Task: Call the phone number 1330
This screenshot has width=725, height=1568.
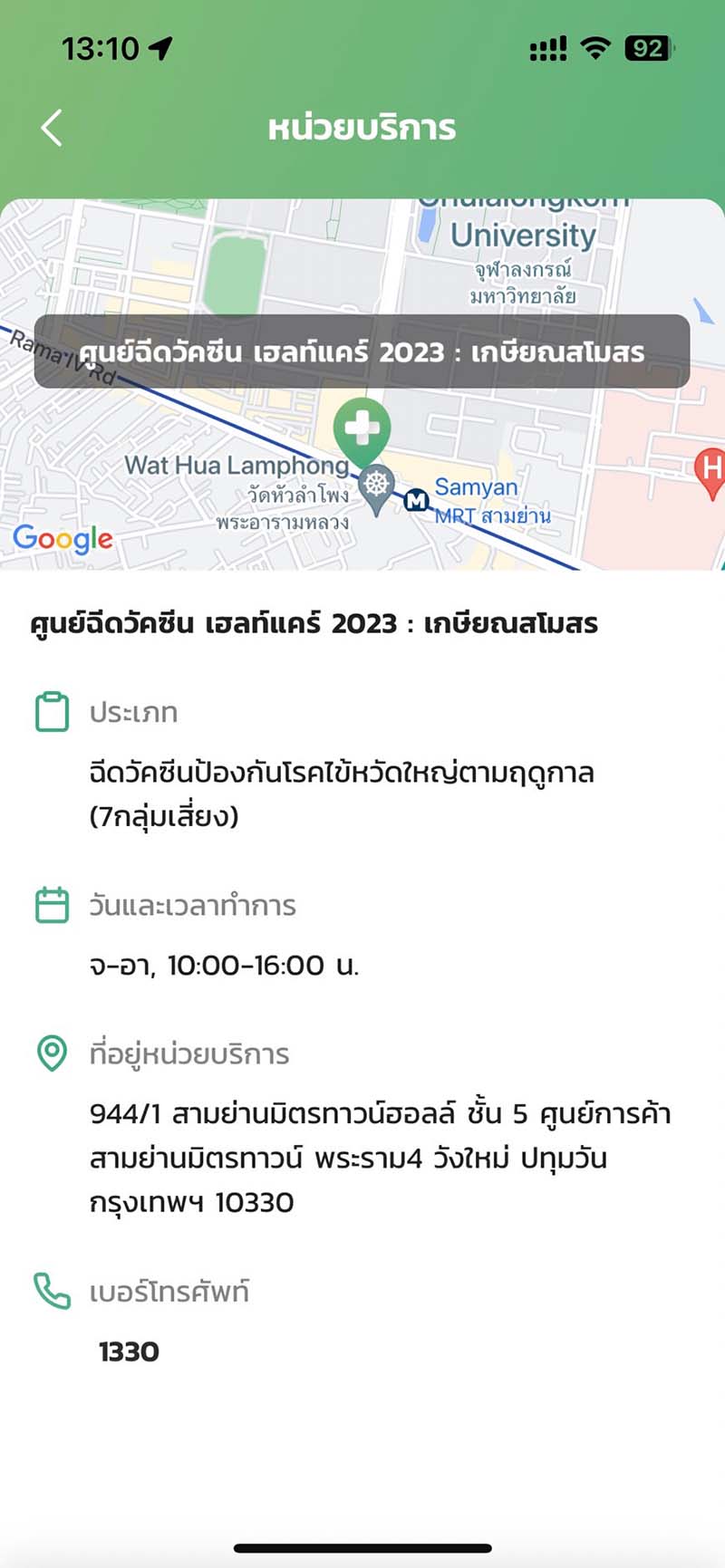Action: [129, 1352]
